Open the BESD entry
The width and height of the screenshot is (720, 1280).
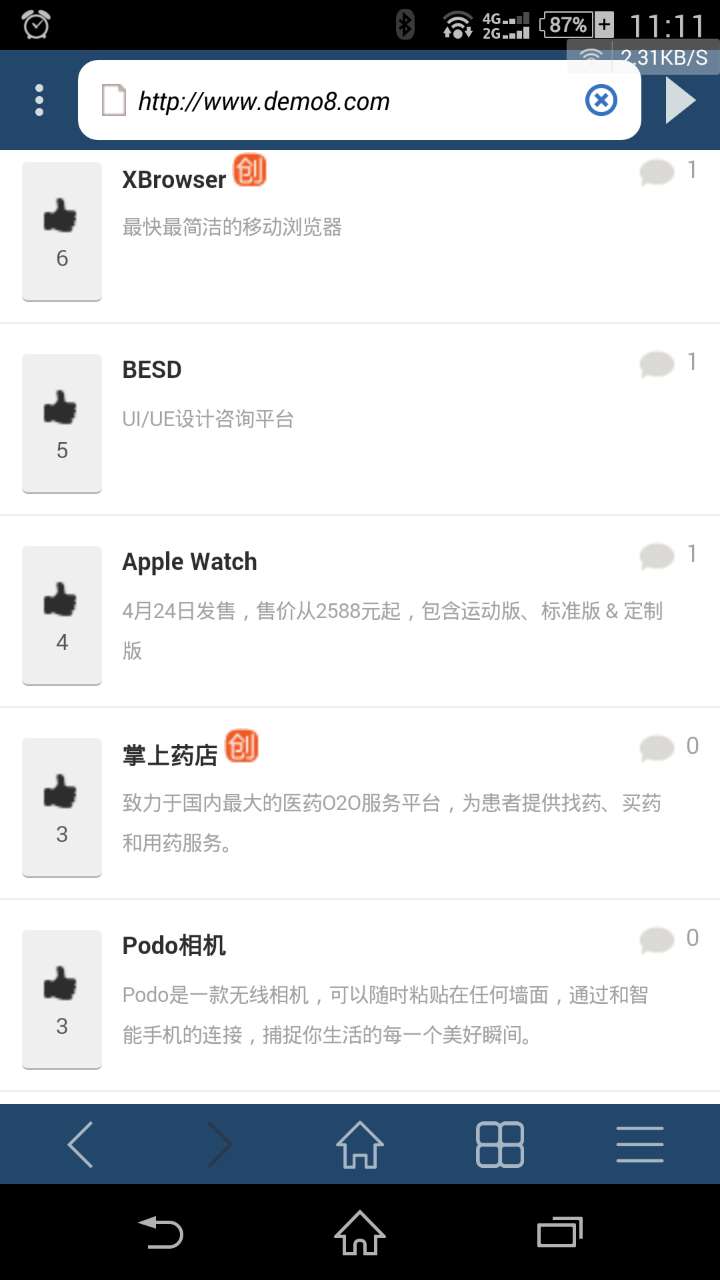pyautogui.click(x=152, y=370)
